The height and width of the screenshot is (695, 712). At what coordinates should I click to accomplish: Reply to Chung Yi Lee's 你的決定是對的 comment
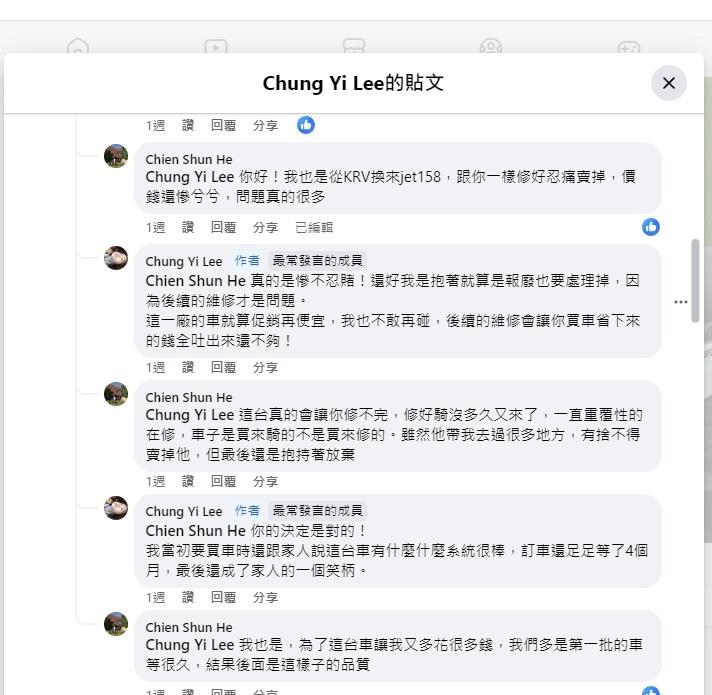coord(223,597)
